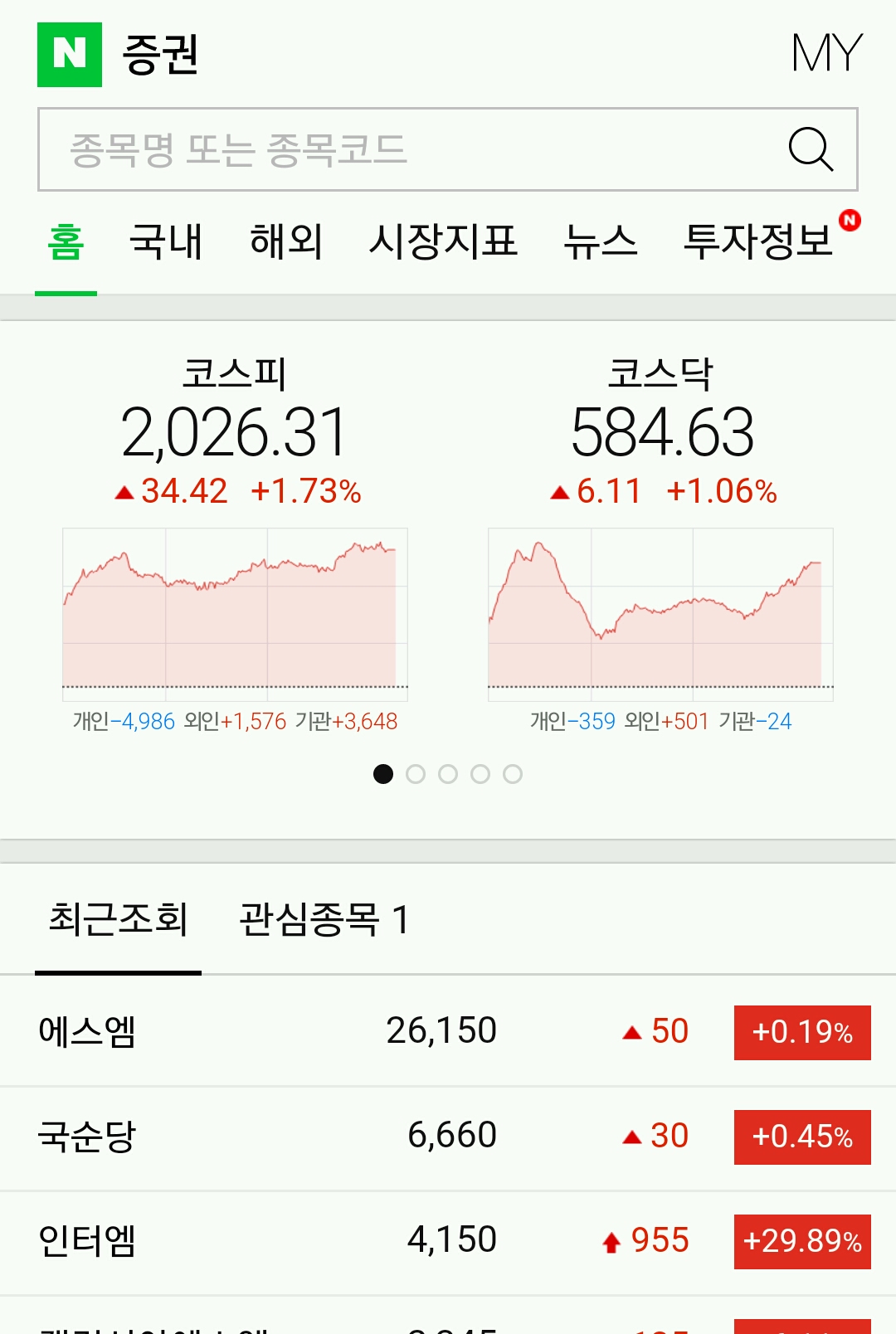View 인터엠 stock details

click(448, 1240)
